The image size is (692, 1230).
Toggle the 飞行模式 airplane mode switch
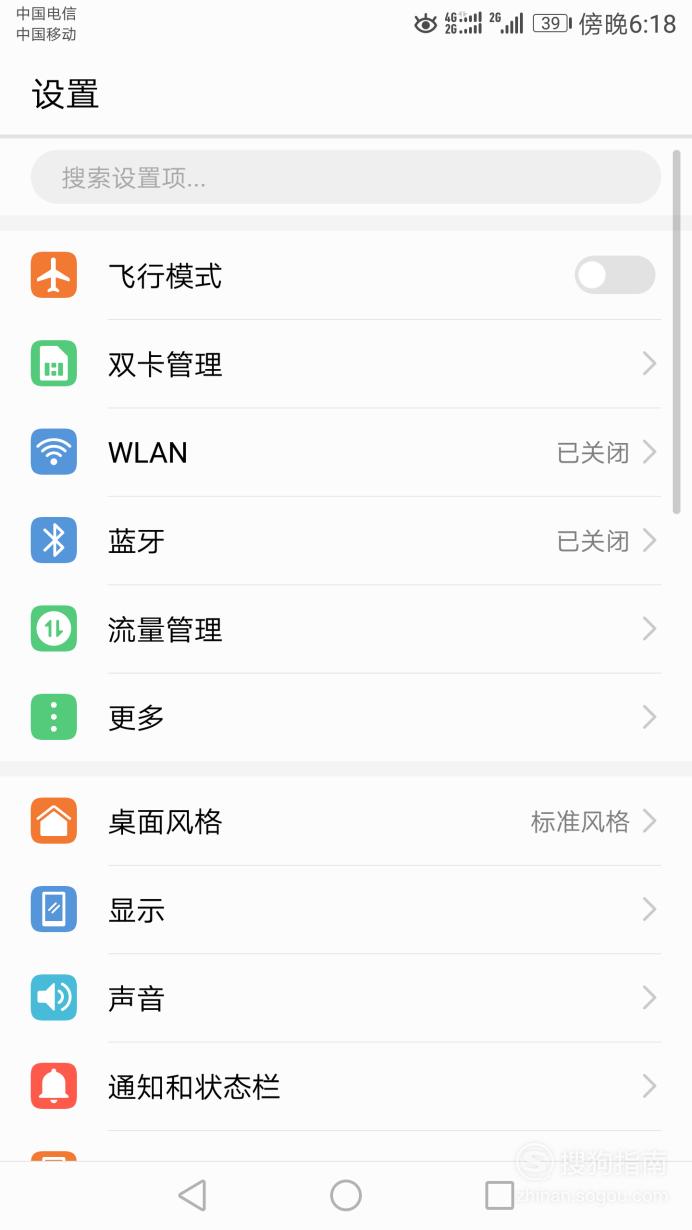pos(615,275)
